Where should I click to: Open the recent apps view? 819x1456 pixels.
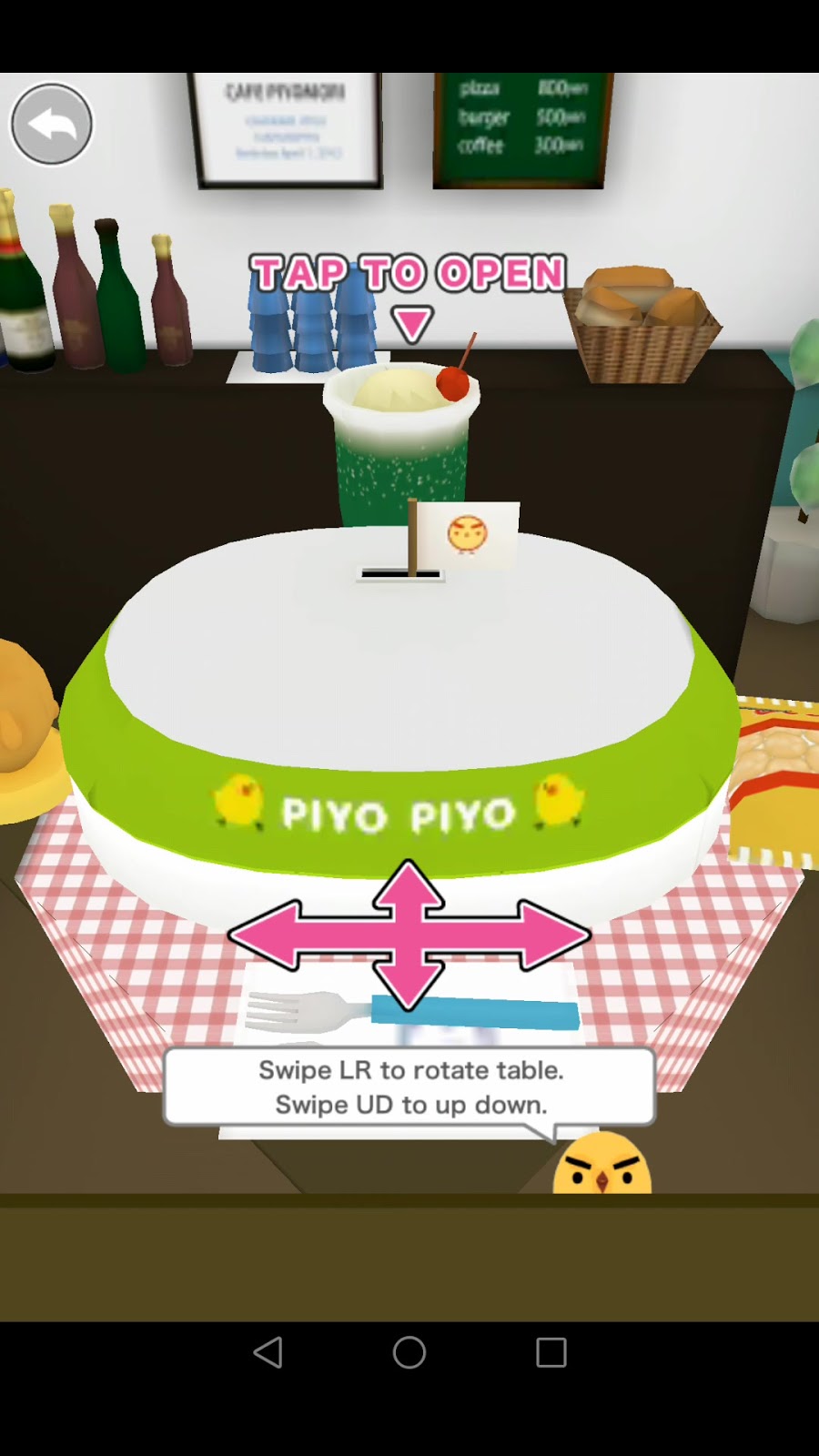[551, 1352]
